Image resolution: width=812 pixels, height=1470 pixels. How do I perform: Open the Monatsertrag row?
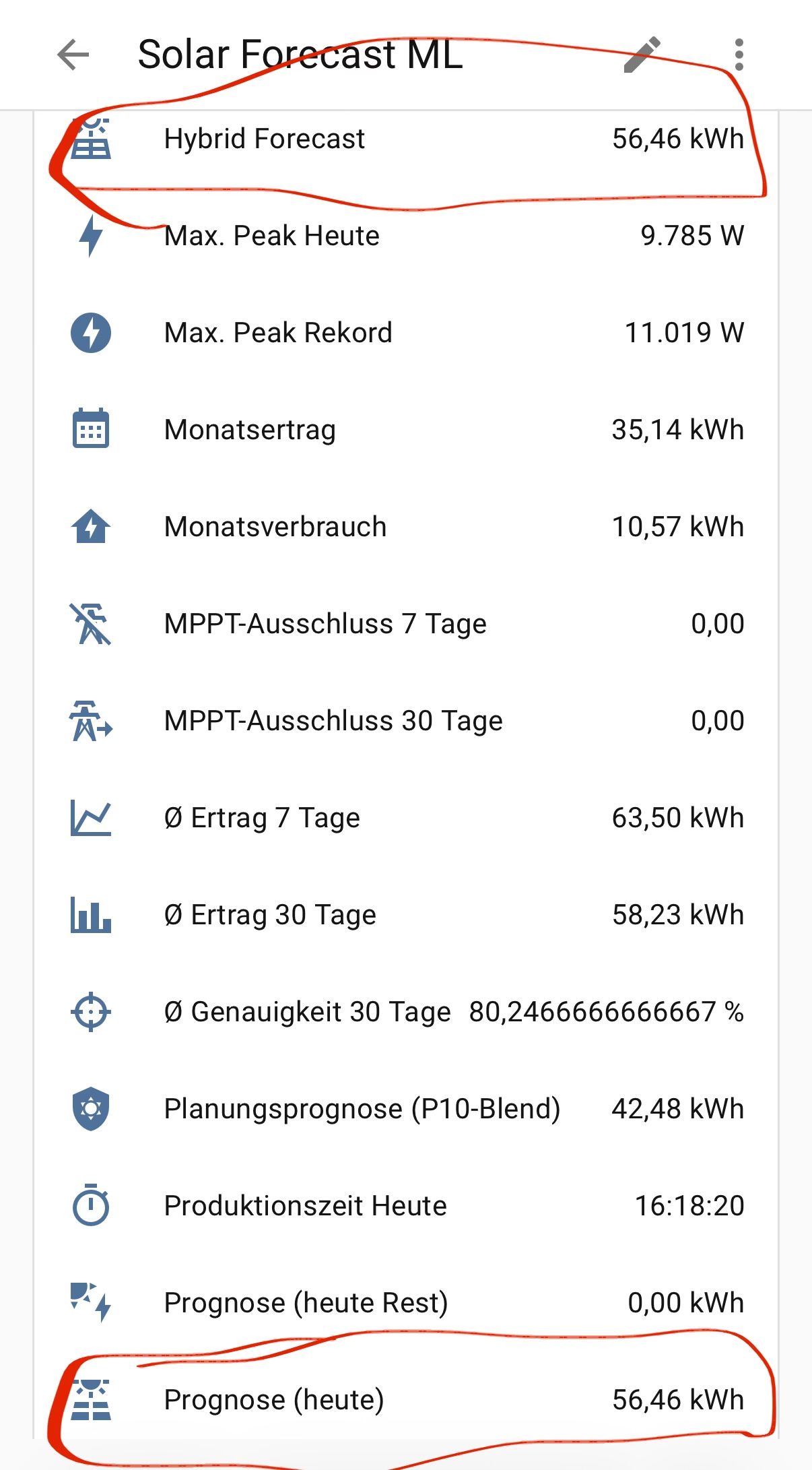[x=406, y=430]
